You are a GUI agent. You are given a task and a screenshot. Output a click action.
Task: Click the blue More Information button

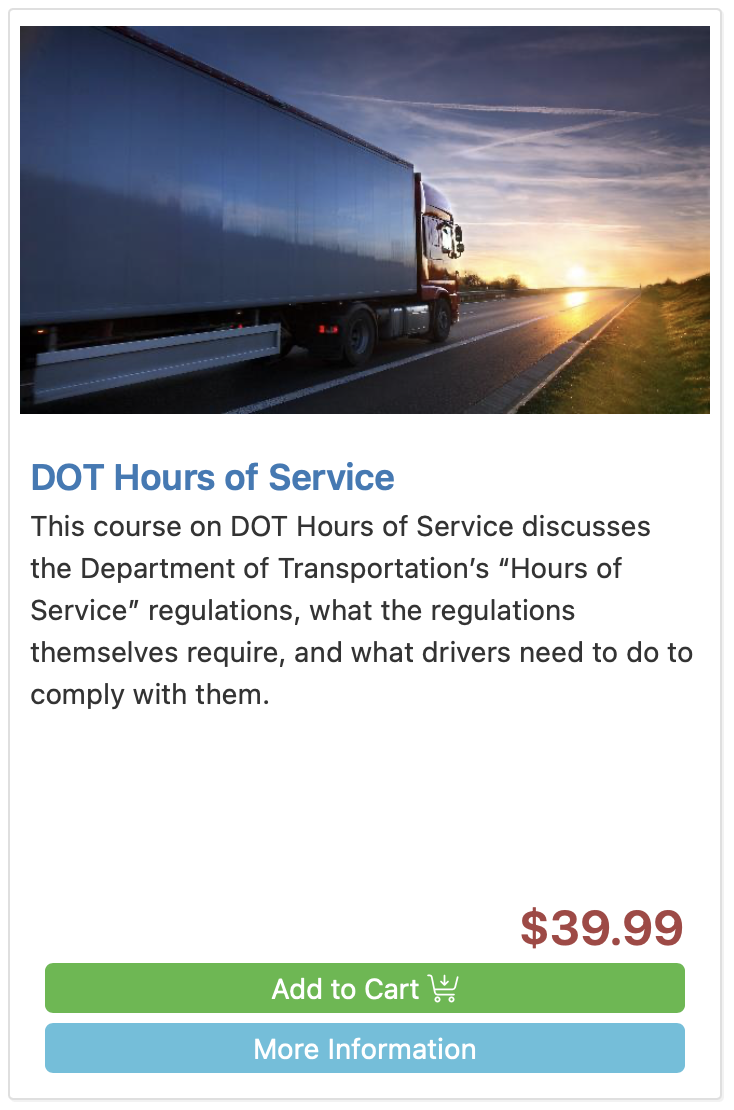(x=365, y=1049)
